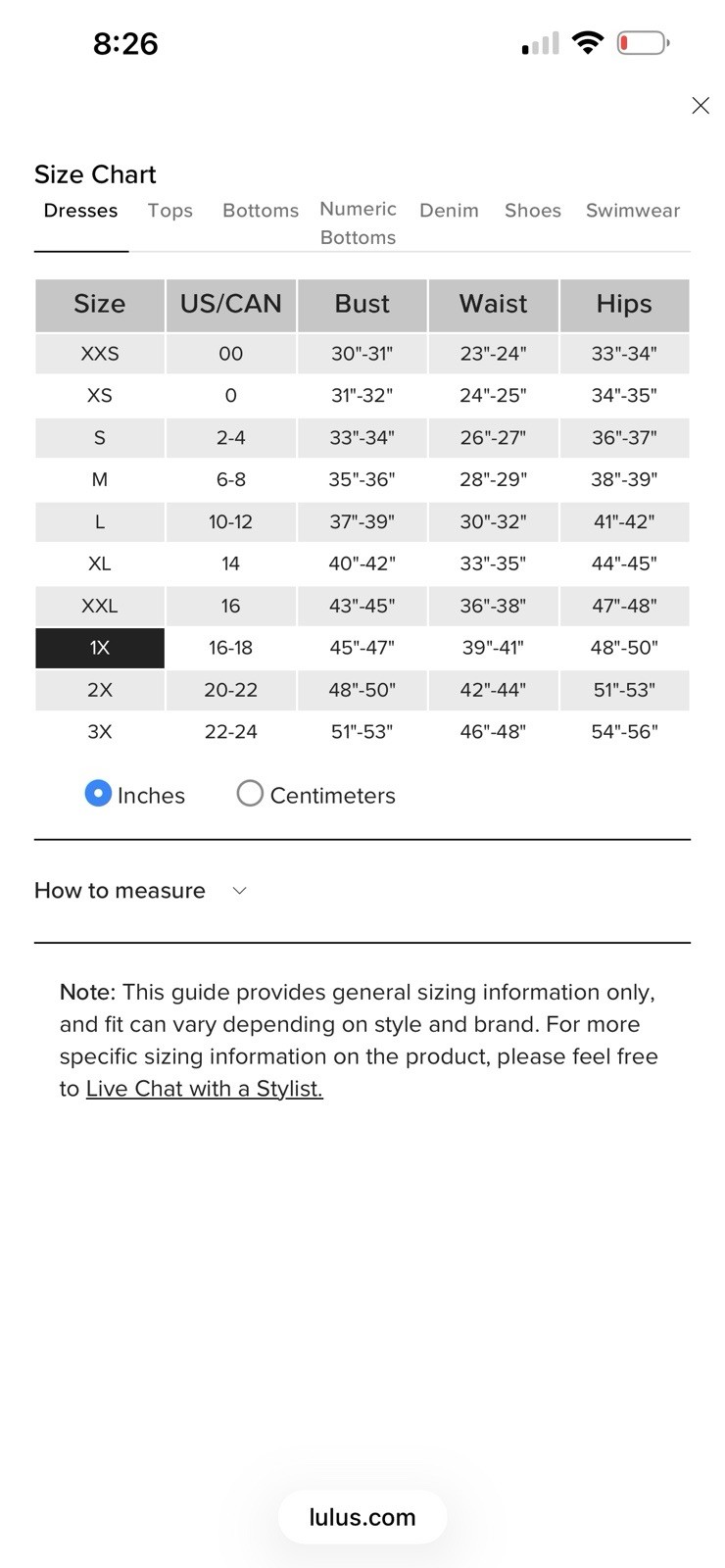The width and height of the screenshot is (725, 1568).
Task: View the Shoes size chart tab
Action: click(533, 211)
